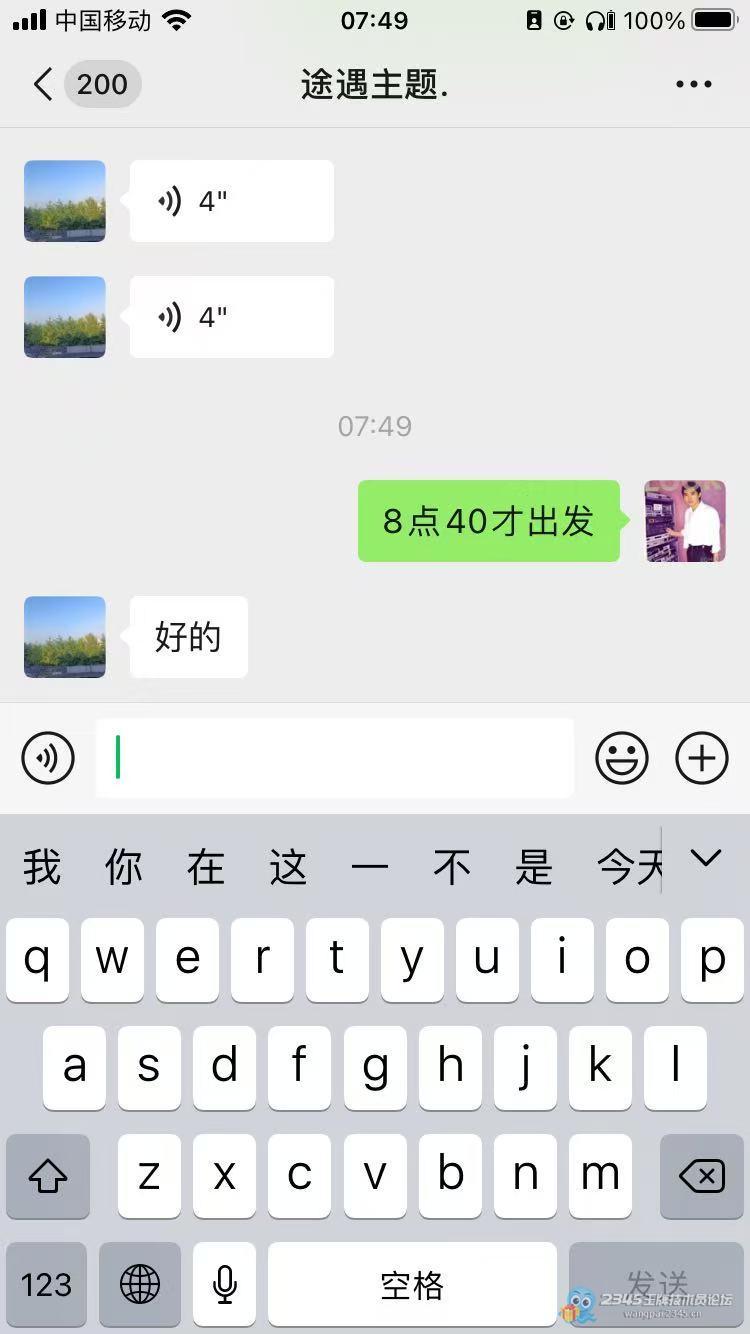Open the chat's three-dot menu
750x1334 pixels.
693,84
